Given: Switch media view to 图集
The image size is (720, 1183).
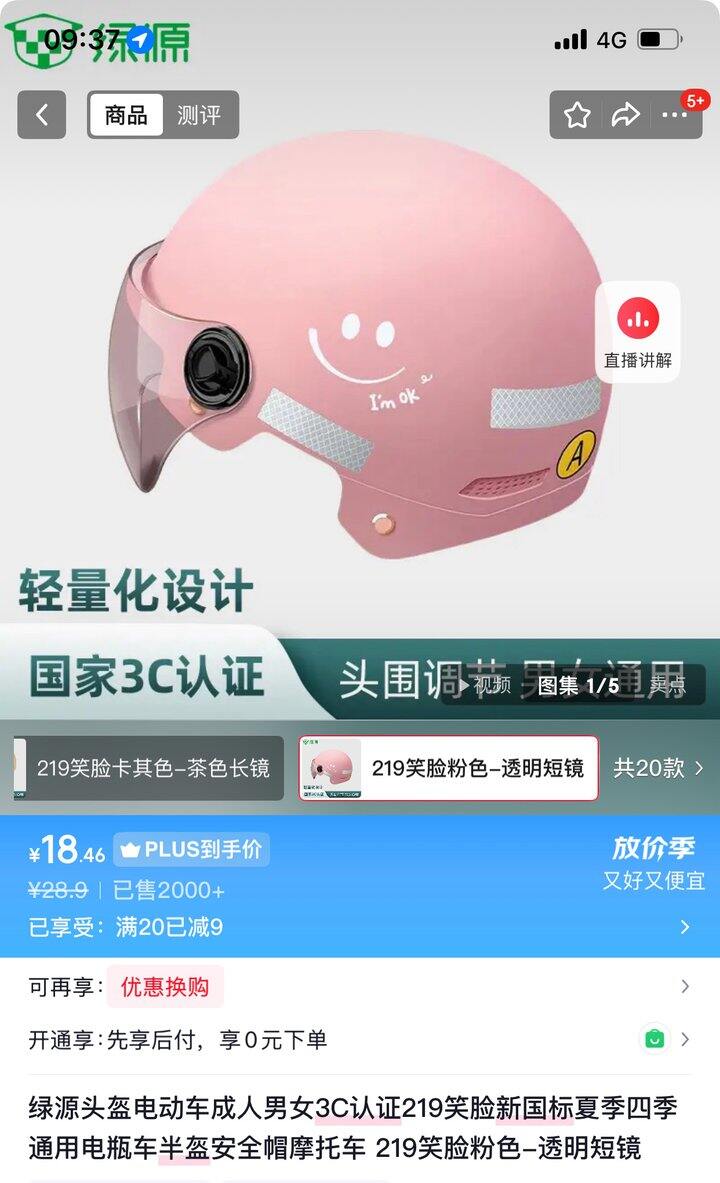Looking at the screenshot, I should coord(579,685).
